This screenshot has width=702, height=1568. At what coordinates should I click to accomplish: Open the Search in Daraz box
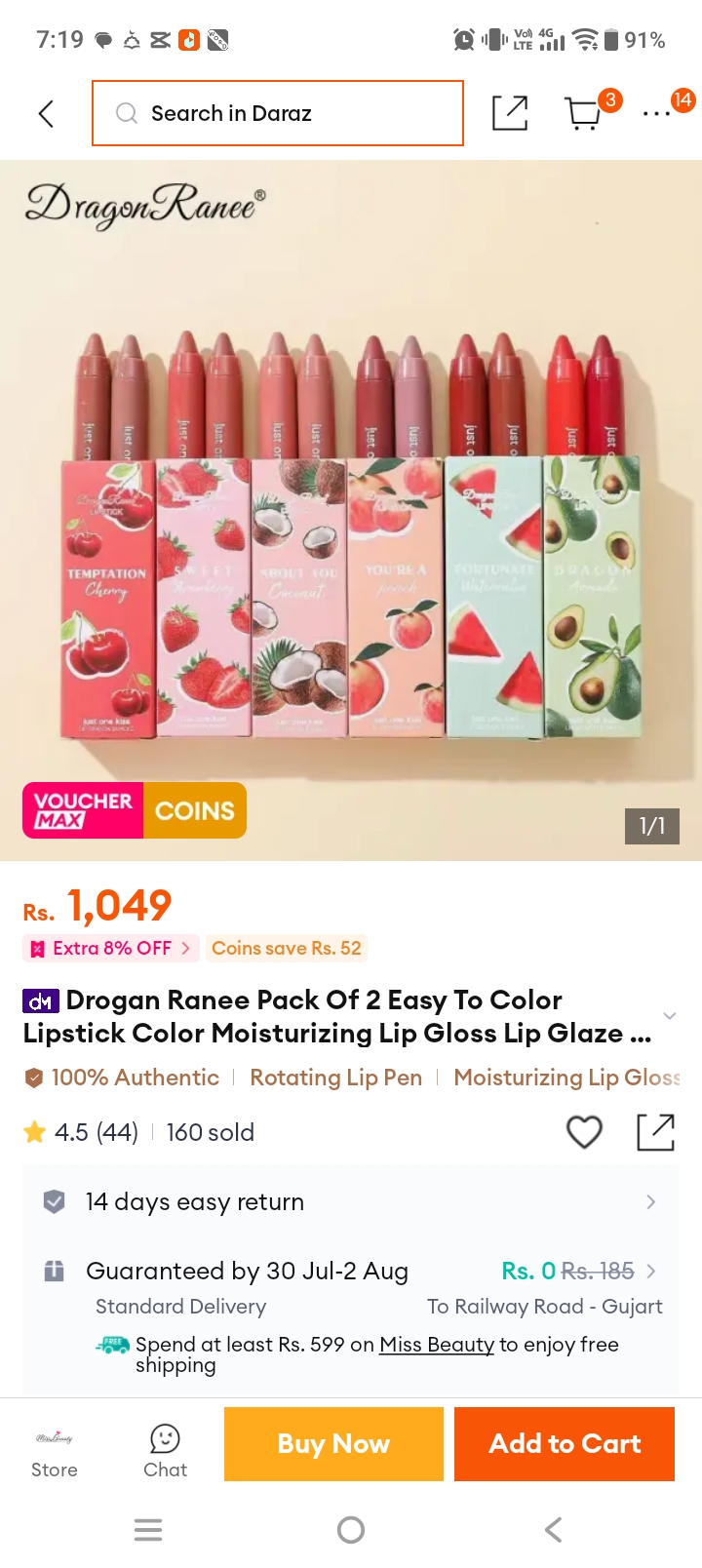278,113
